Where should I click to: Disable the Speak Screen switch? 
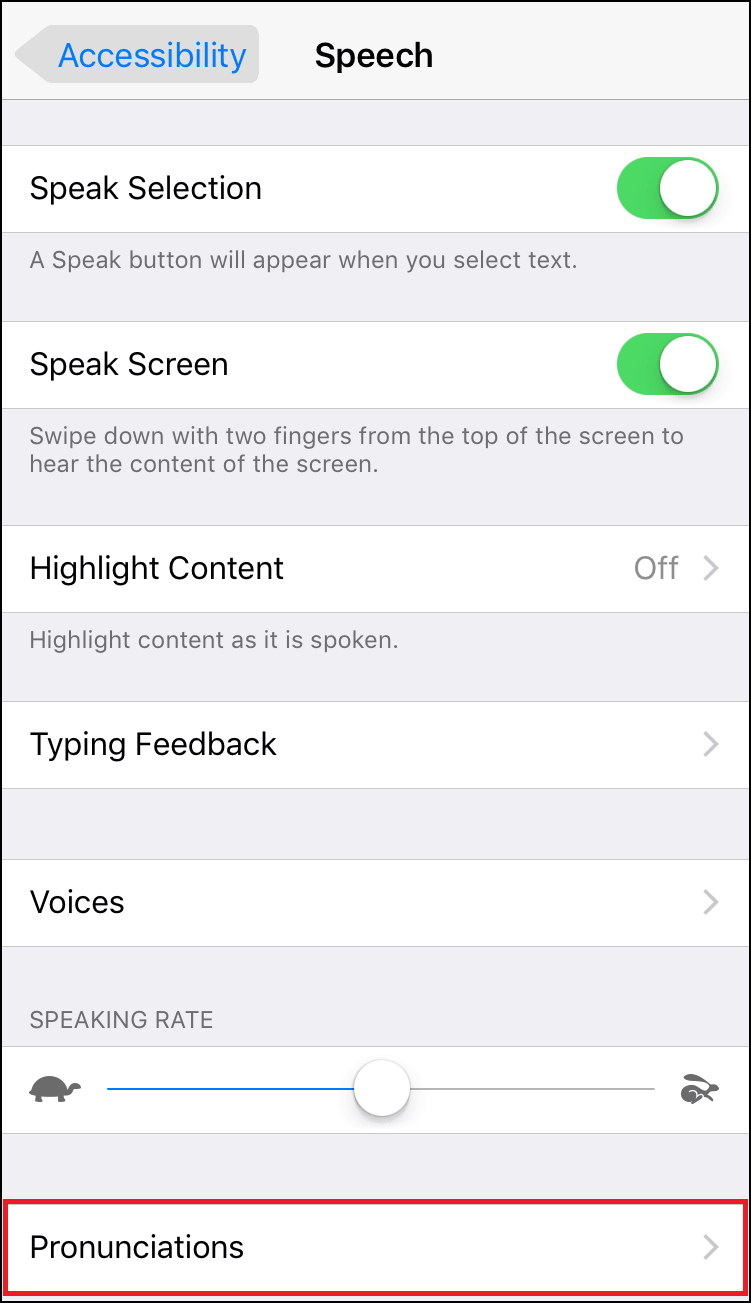click(x=667, y=364)
